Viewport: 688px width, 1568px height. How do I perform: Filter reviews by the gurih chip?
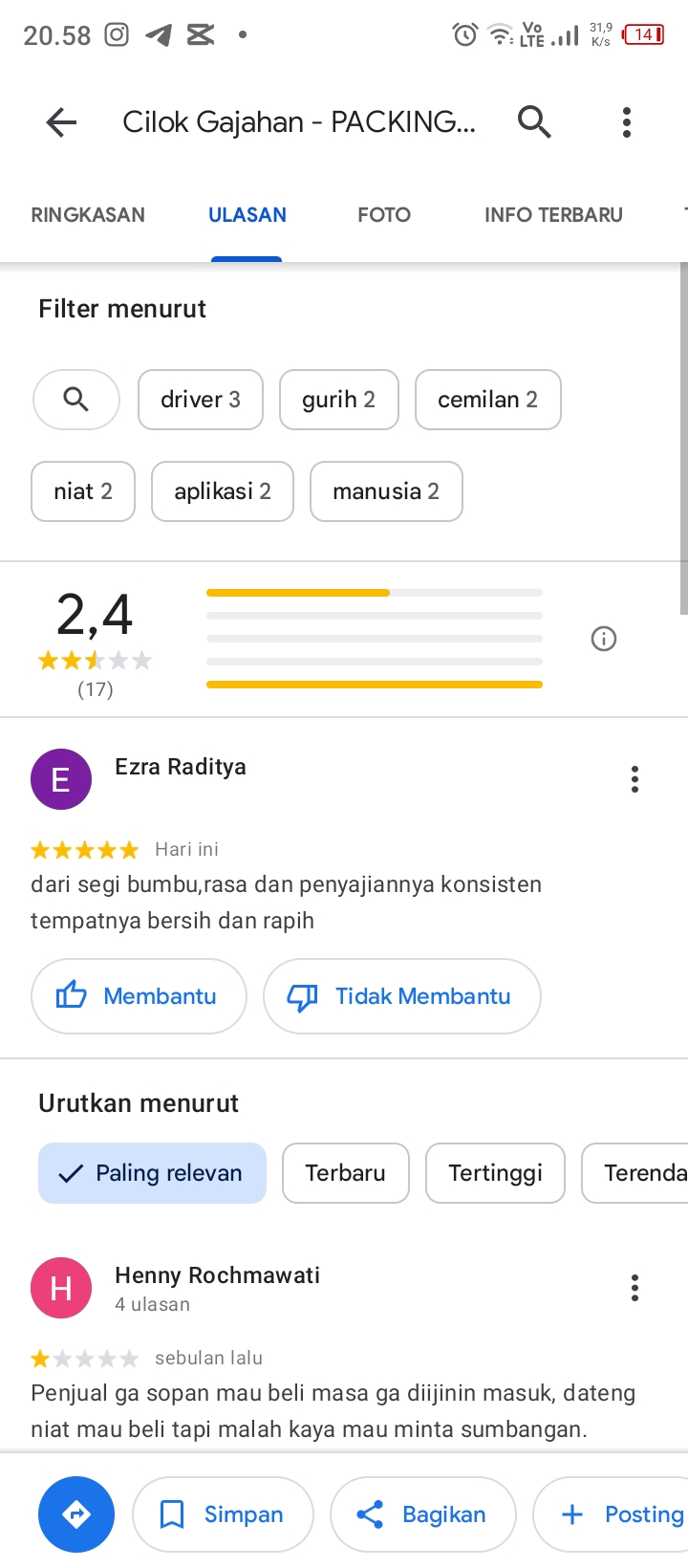point(338,400)
